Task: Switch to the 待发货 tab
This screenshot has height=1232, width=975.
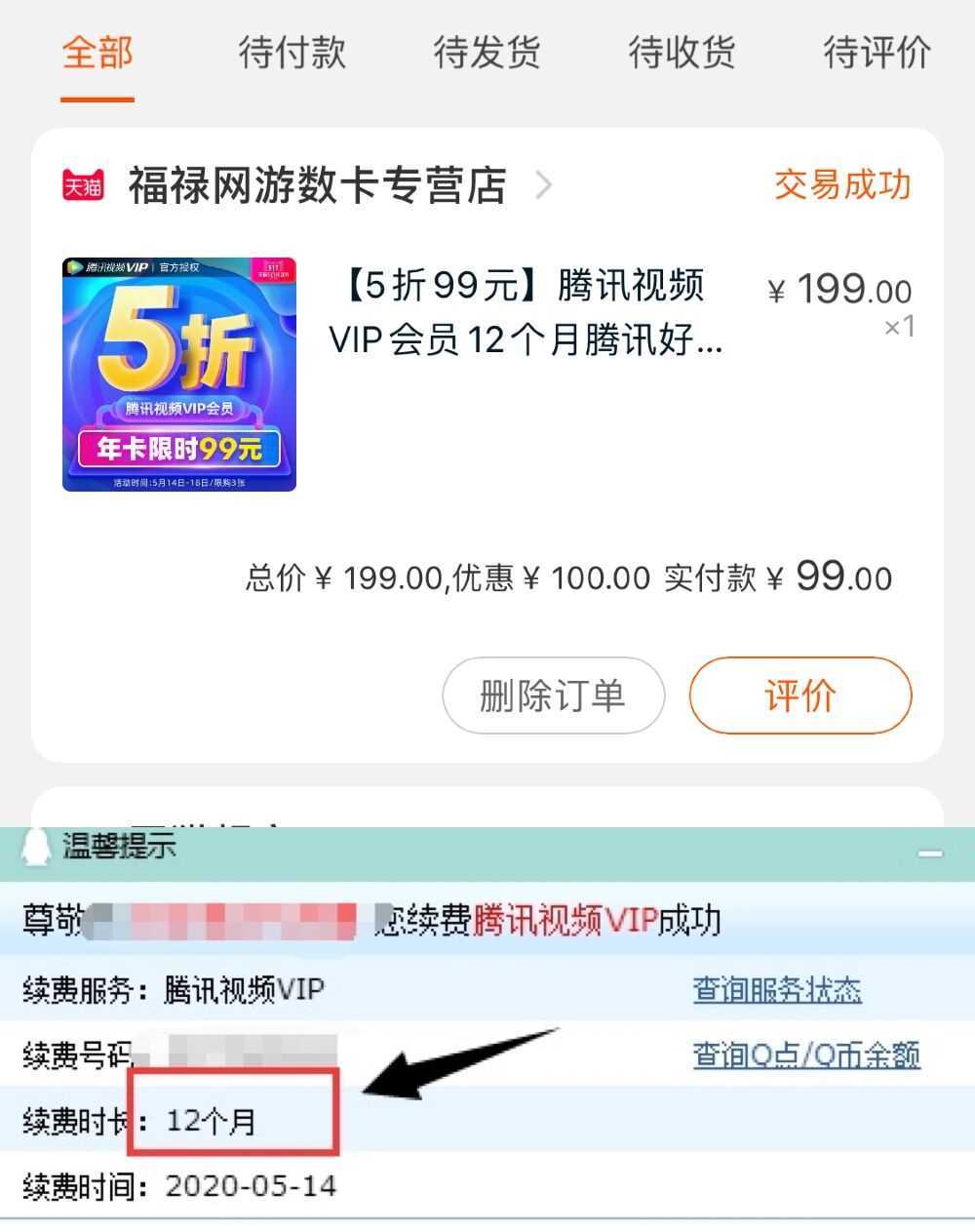Action: click(x=487, y=52)
